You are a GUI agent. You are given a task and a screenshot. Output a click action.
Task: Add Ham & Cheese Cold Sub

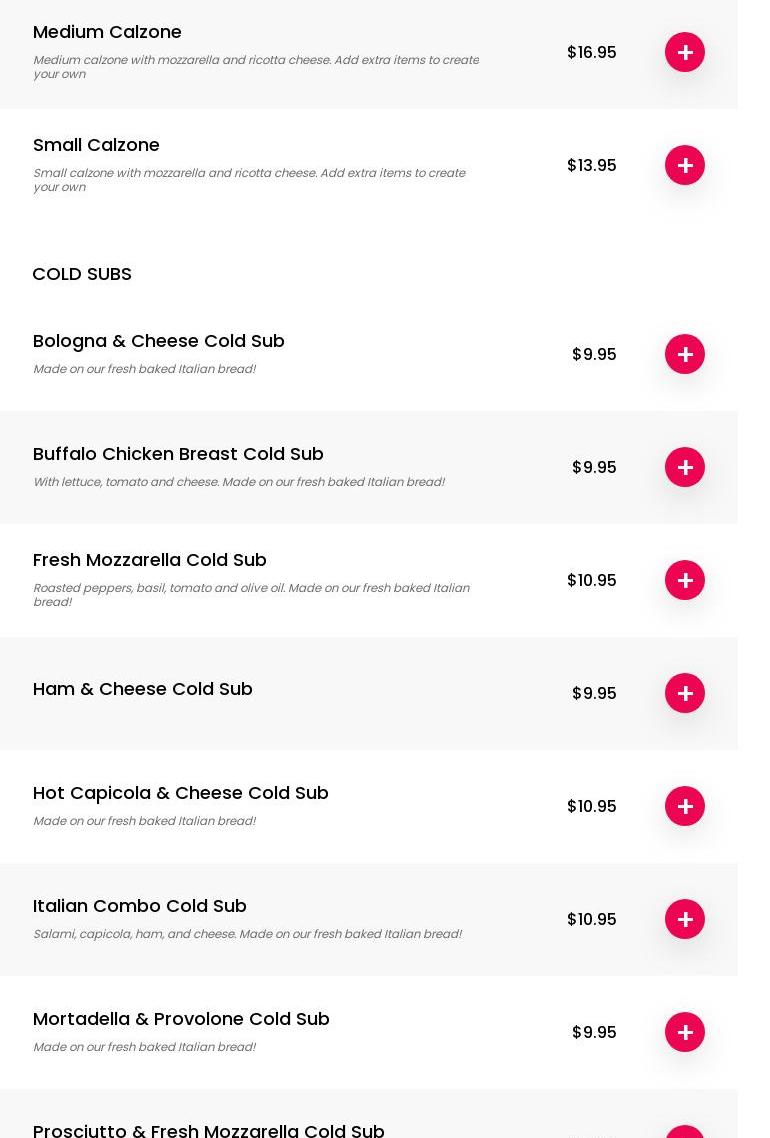click(685, 693)
